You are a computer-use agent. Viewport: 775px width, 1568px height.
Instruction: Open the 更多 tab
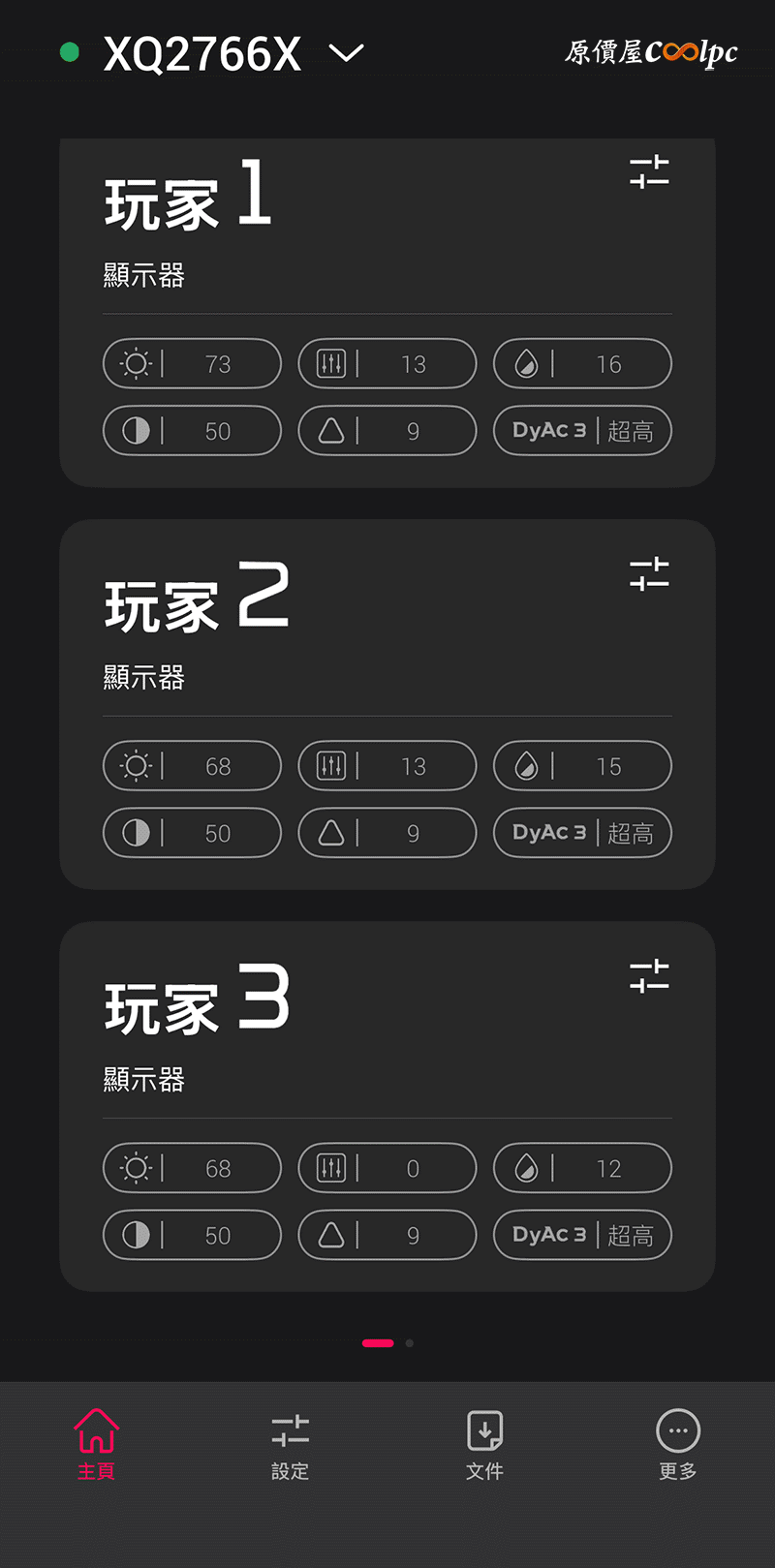678,1444
